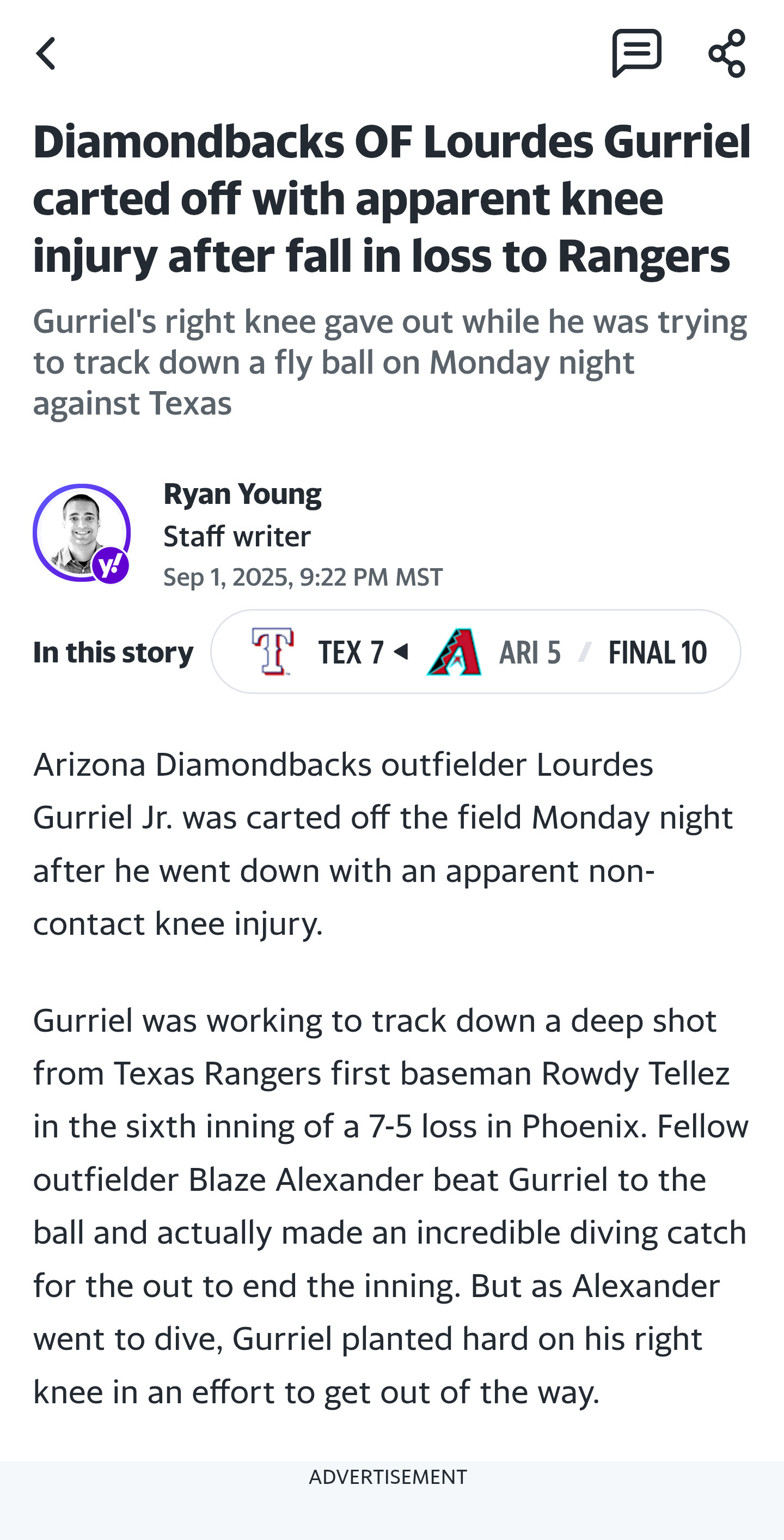The image size is (784, 1540).
Task: Open the TEX 7 ARI 5 game chip
Action: 476,652
